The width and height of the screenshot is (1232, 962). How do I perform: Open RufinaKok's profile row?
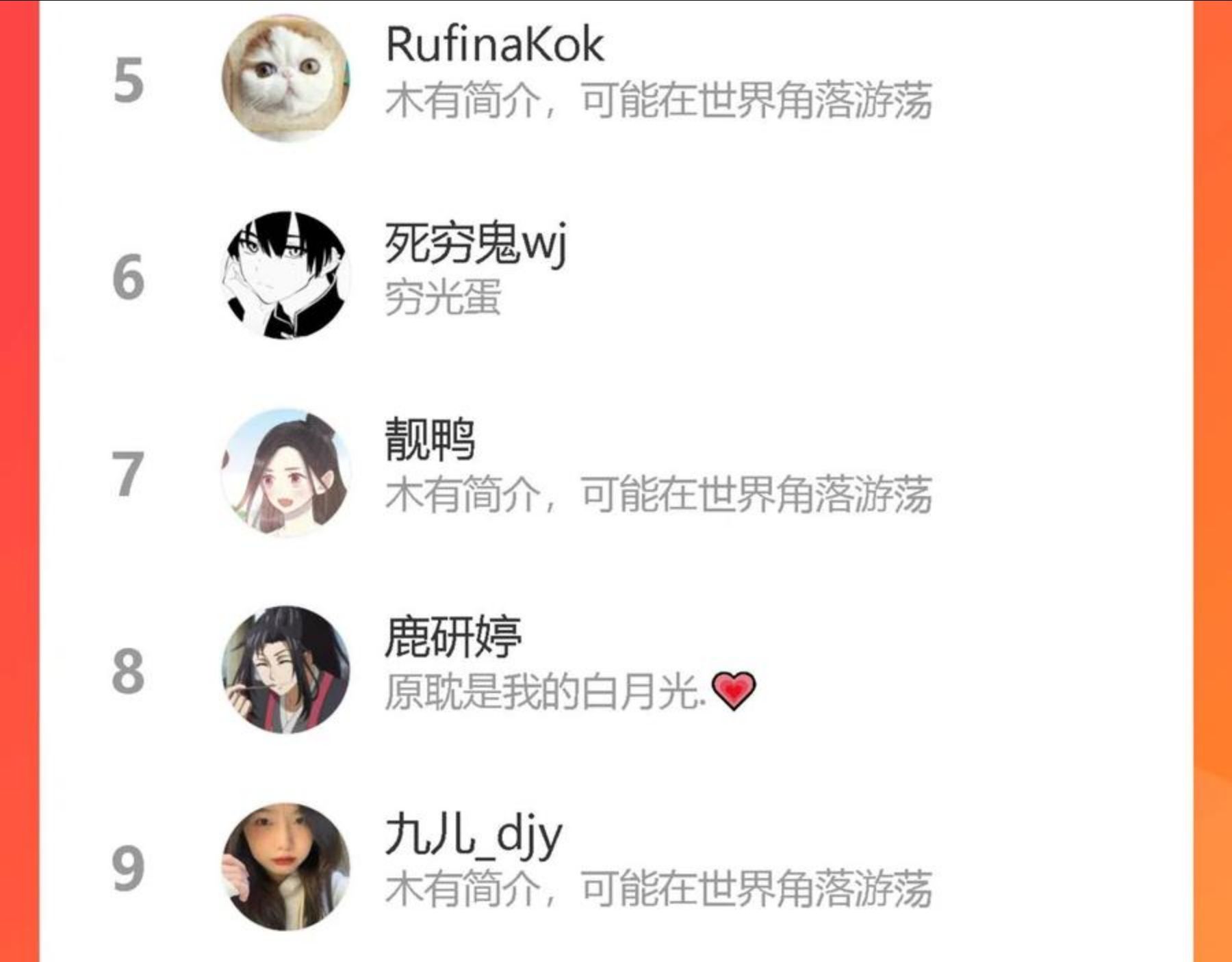coord(616,79)
